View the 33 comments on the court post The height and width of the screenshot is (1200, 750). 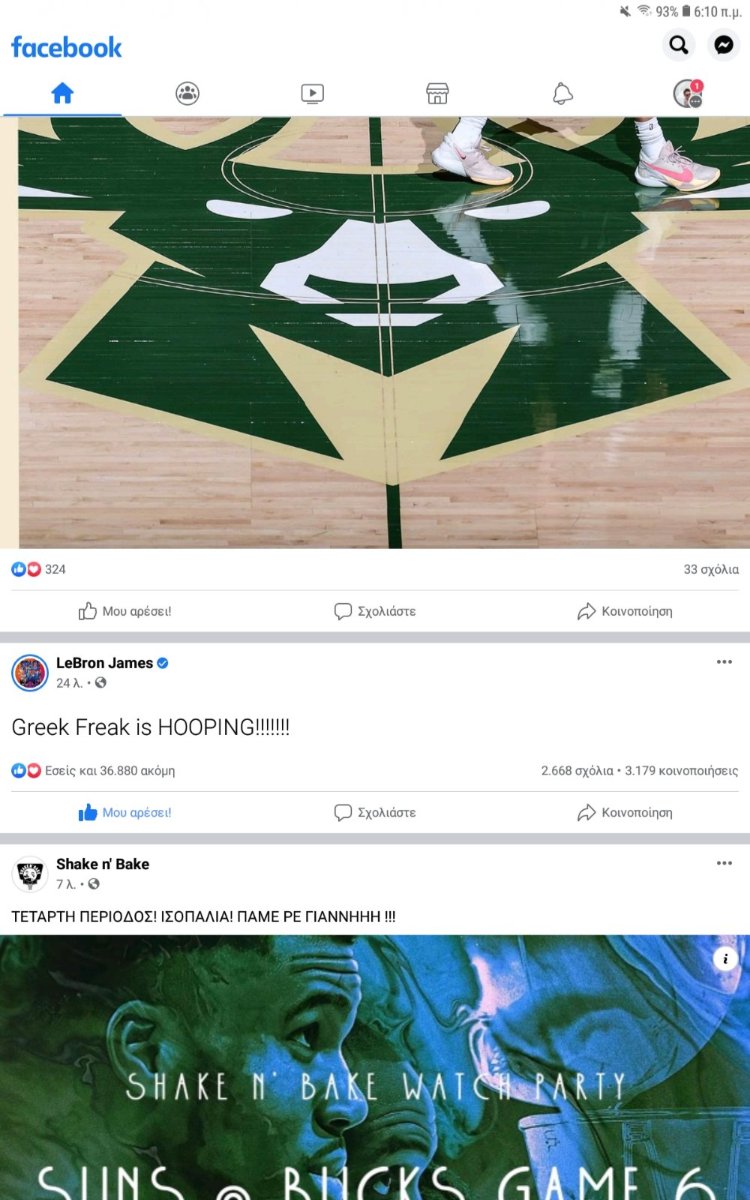[x=711, y=569]
